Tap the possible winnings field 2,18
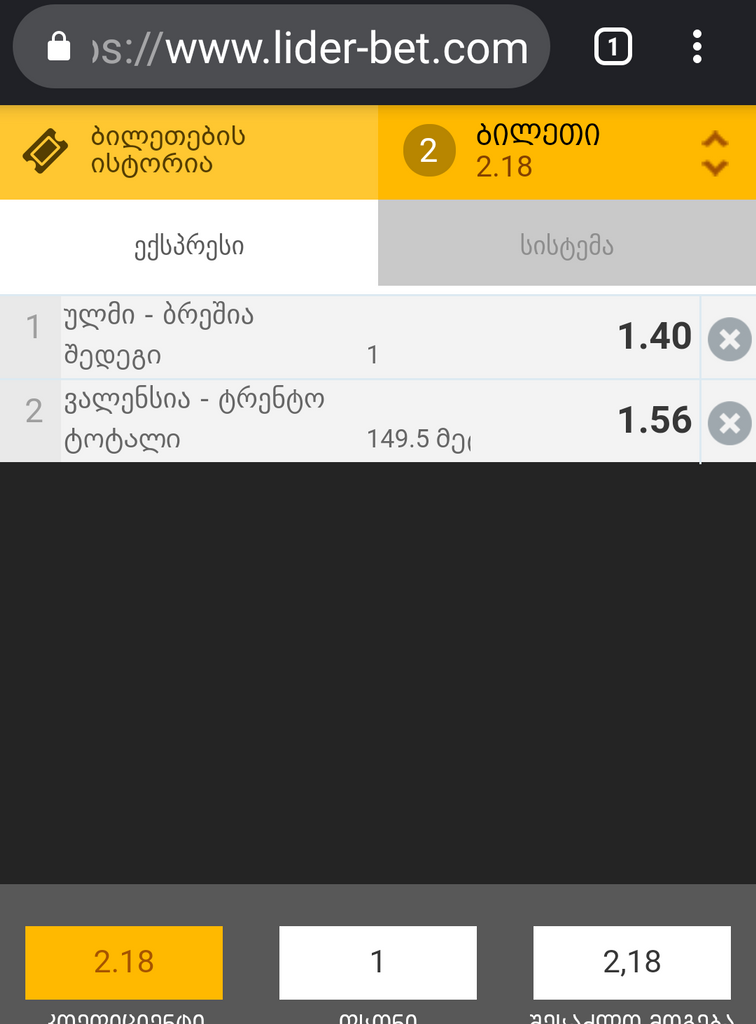 [631, 963]
